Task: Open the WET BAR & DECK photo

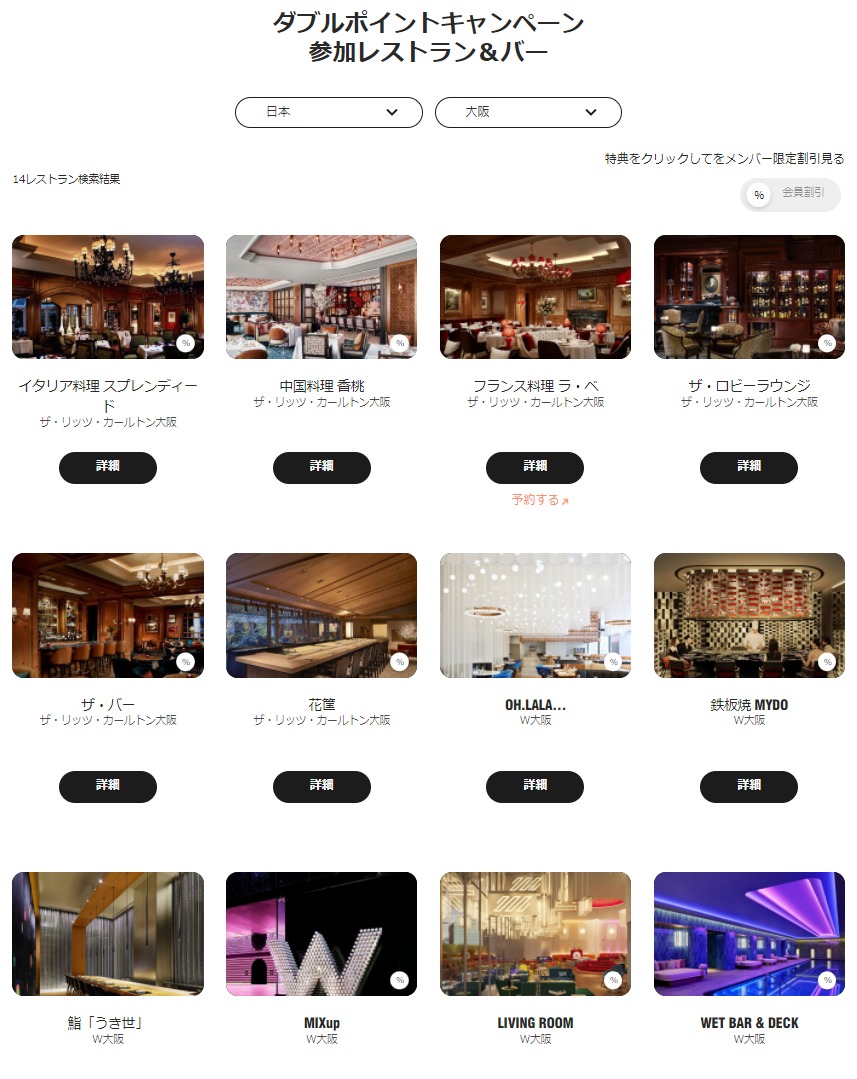Action: (x=748, y=933)
